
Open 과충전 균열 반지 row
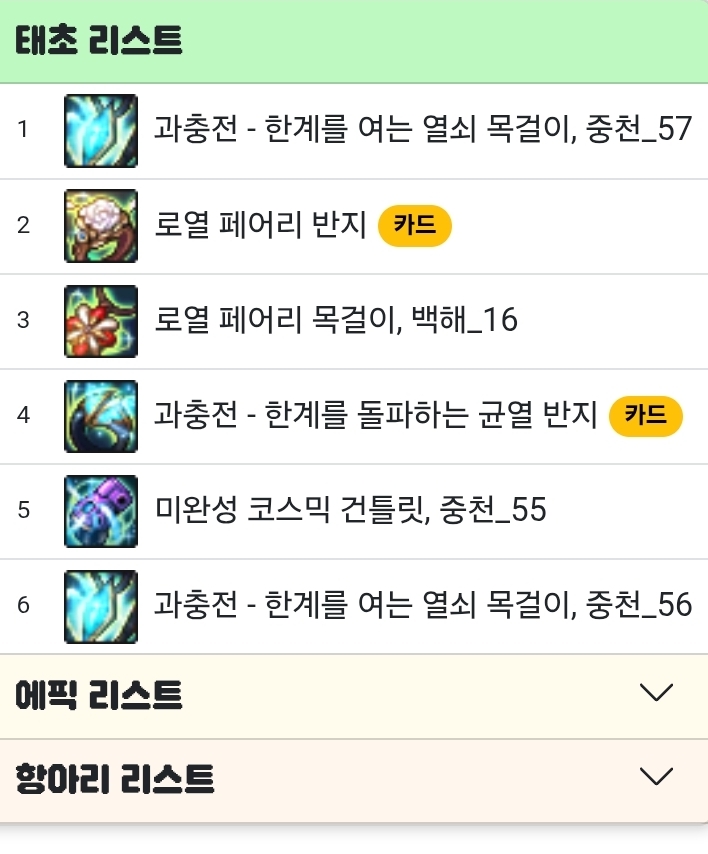point(375,415)
